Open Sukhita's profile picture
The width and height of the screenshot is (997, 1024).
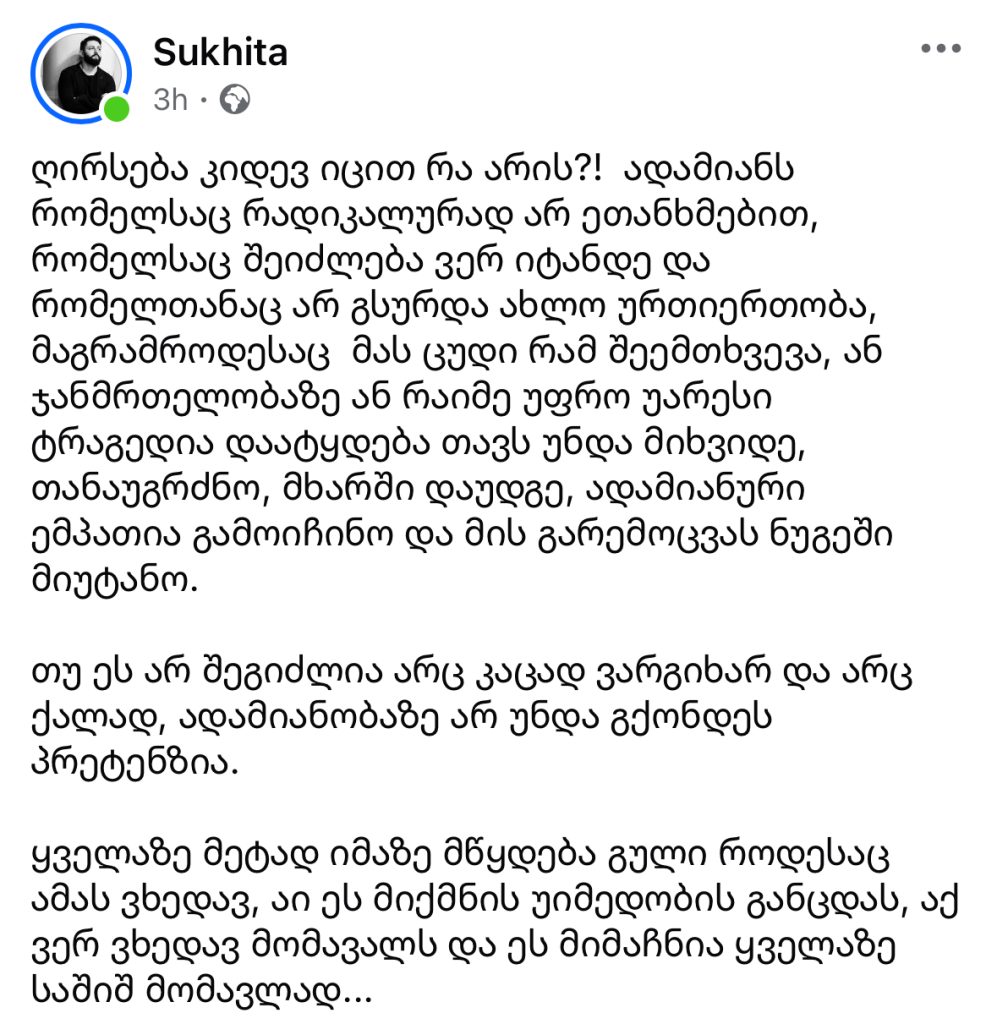point(80,72)
